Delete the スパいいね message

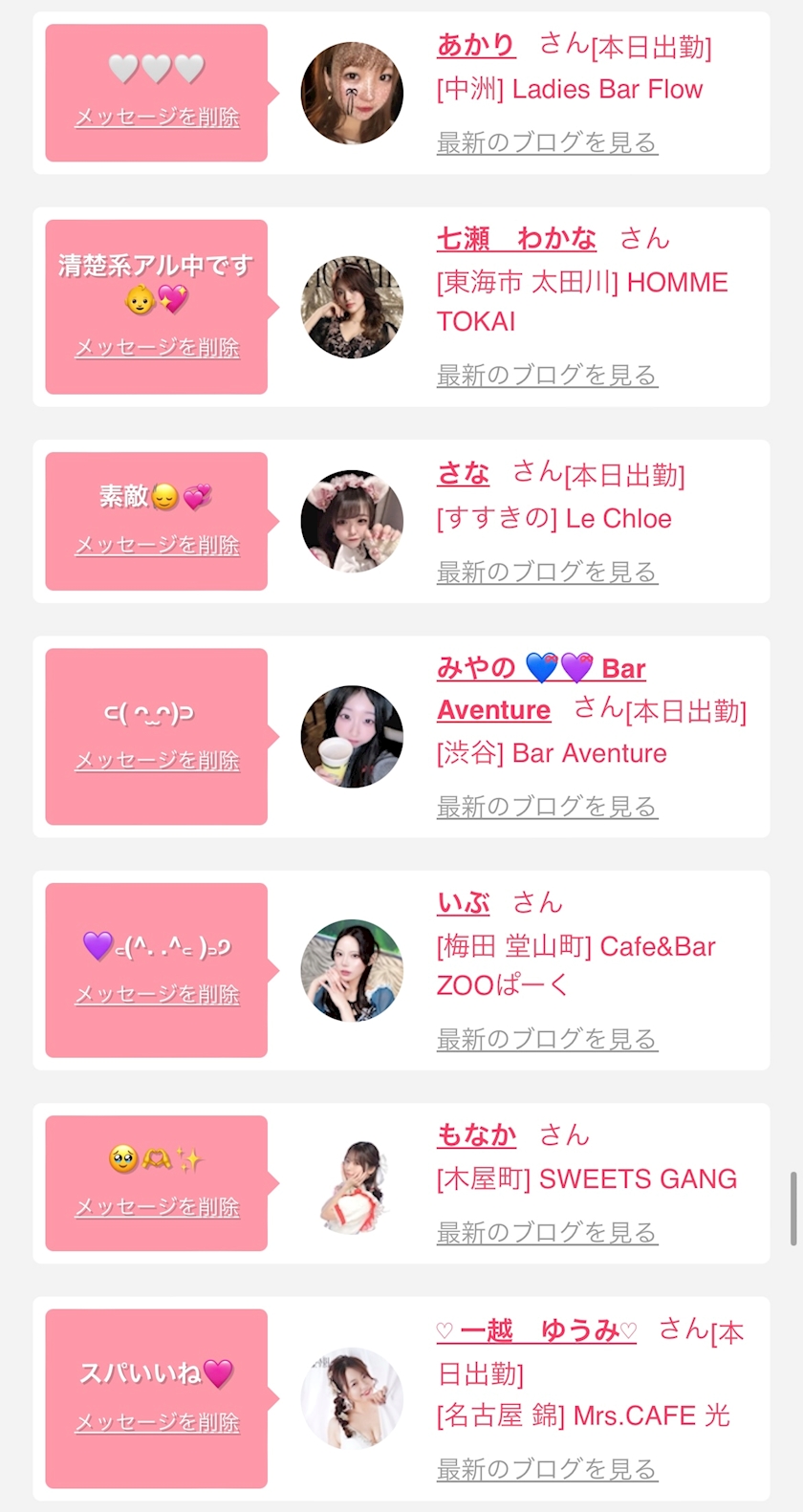coord(157,1423)
